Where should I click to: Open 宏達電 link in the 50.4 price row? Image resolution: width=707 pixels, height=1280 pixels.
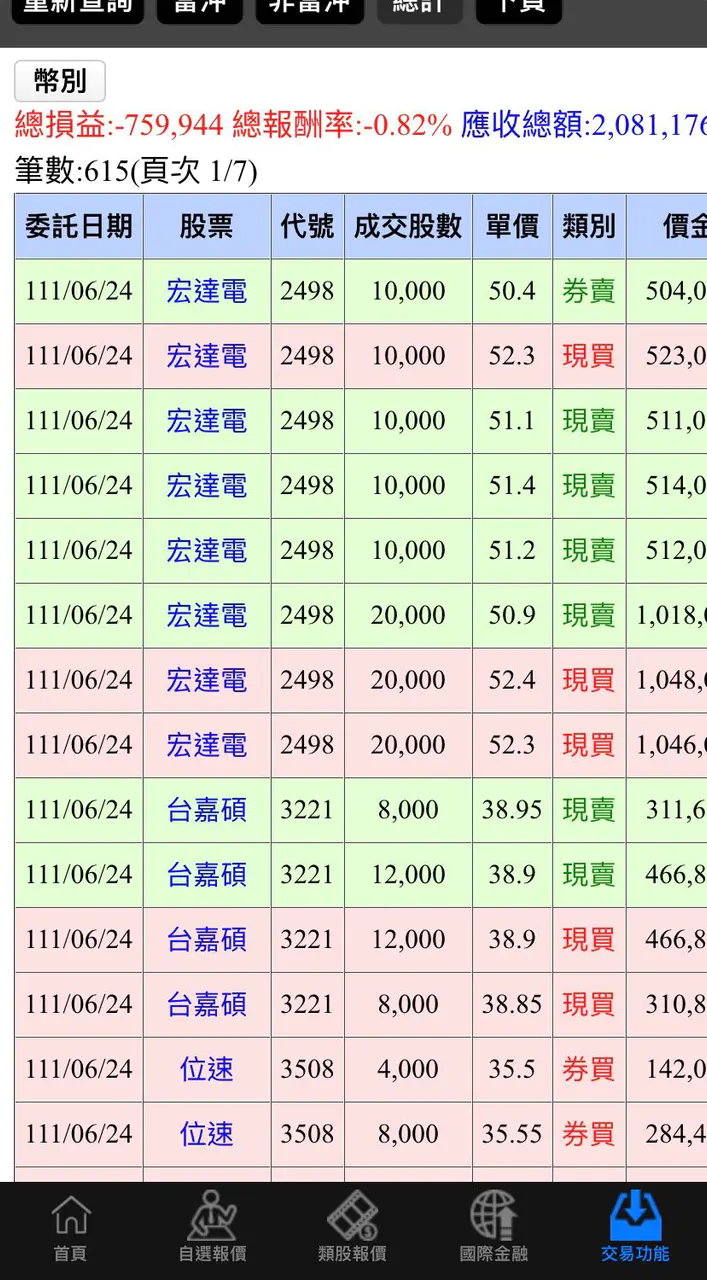[207, 291]
